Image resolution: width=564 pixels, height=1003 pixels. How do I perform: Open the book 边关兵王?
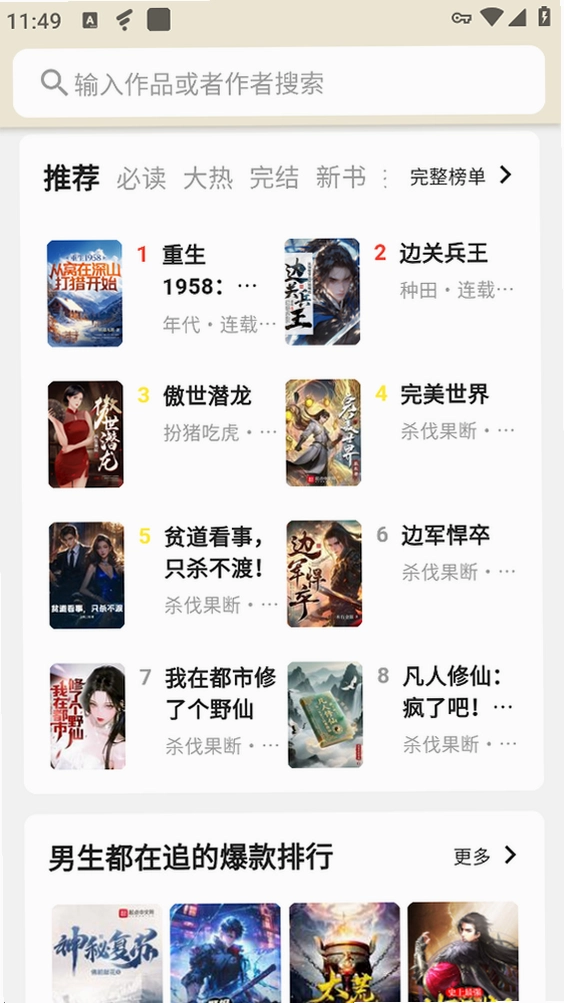[399, 292]
